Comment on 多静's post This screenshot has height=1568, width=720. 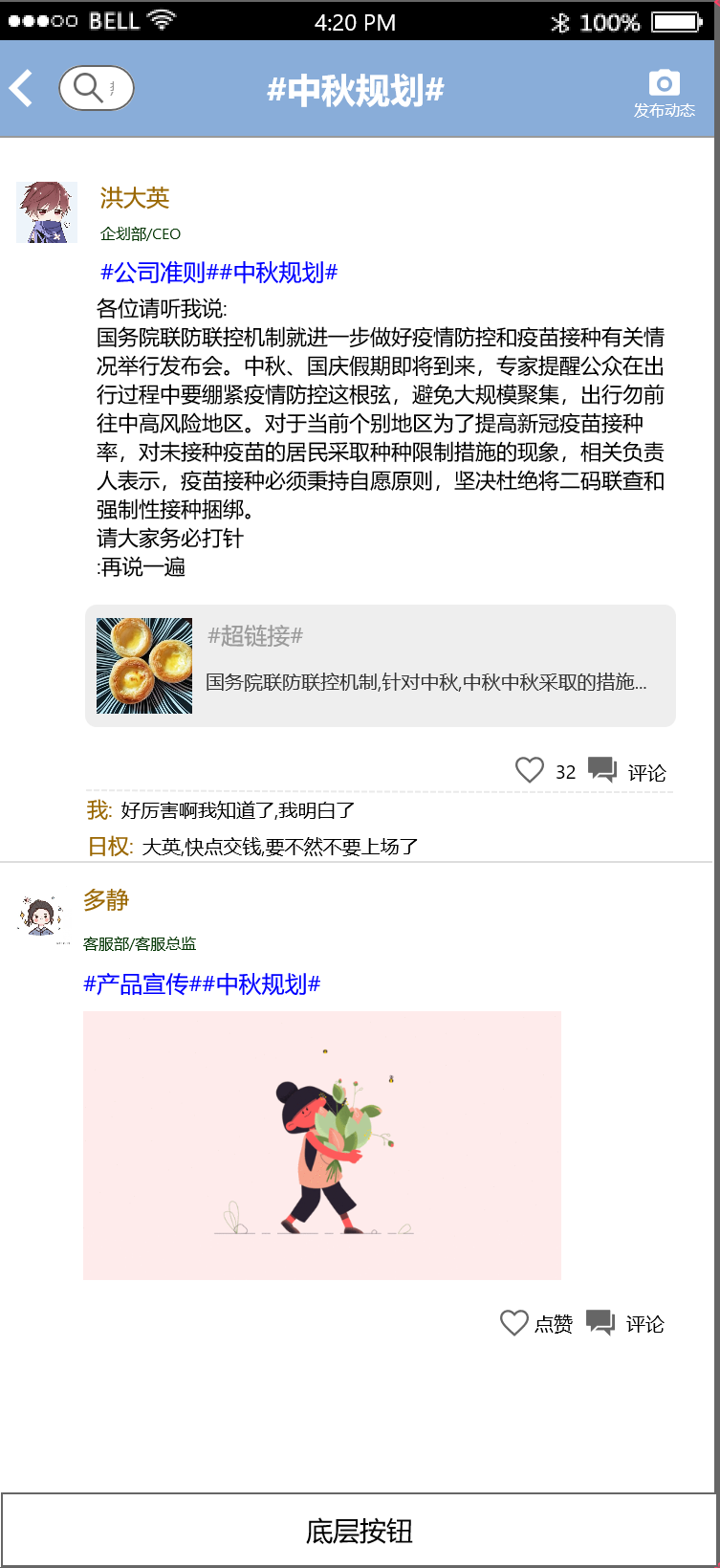tap(625, 1323)
